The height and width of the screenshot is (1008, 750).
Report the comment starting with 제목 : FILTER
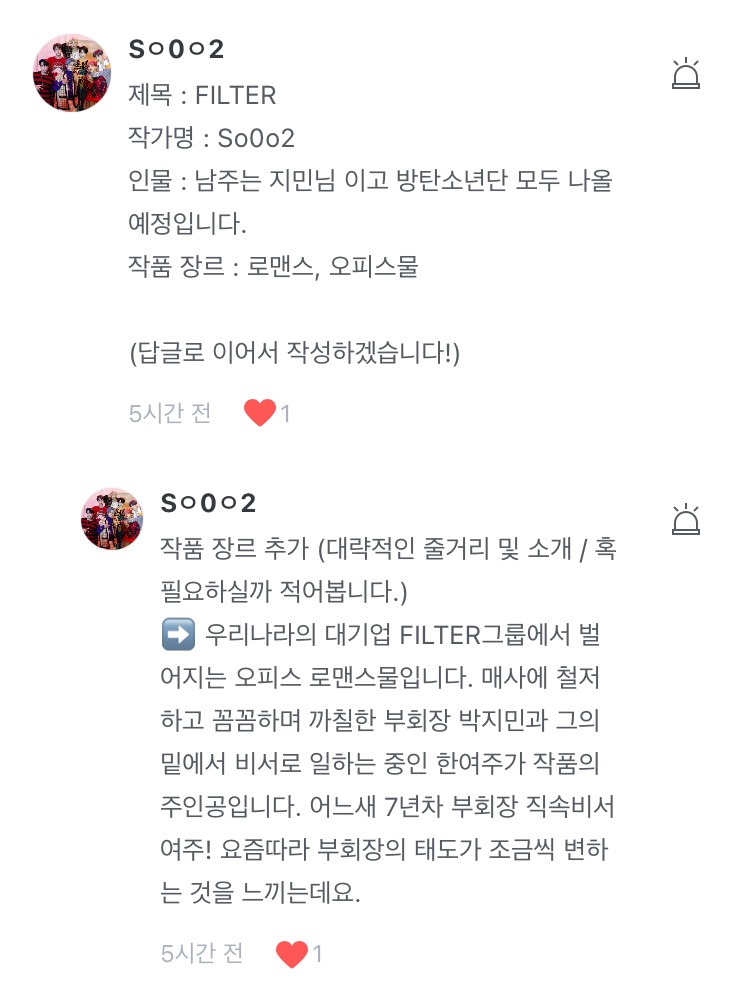coord(686,75)
